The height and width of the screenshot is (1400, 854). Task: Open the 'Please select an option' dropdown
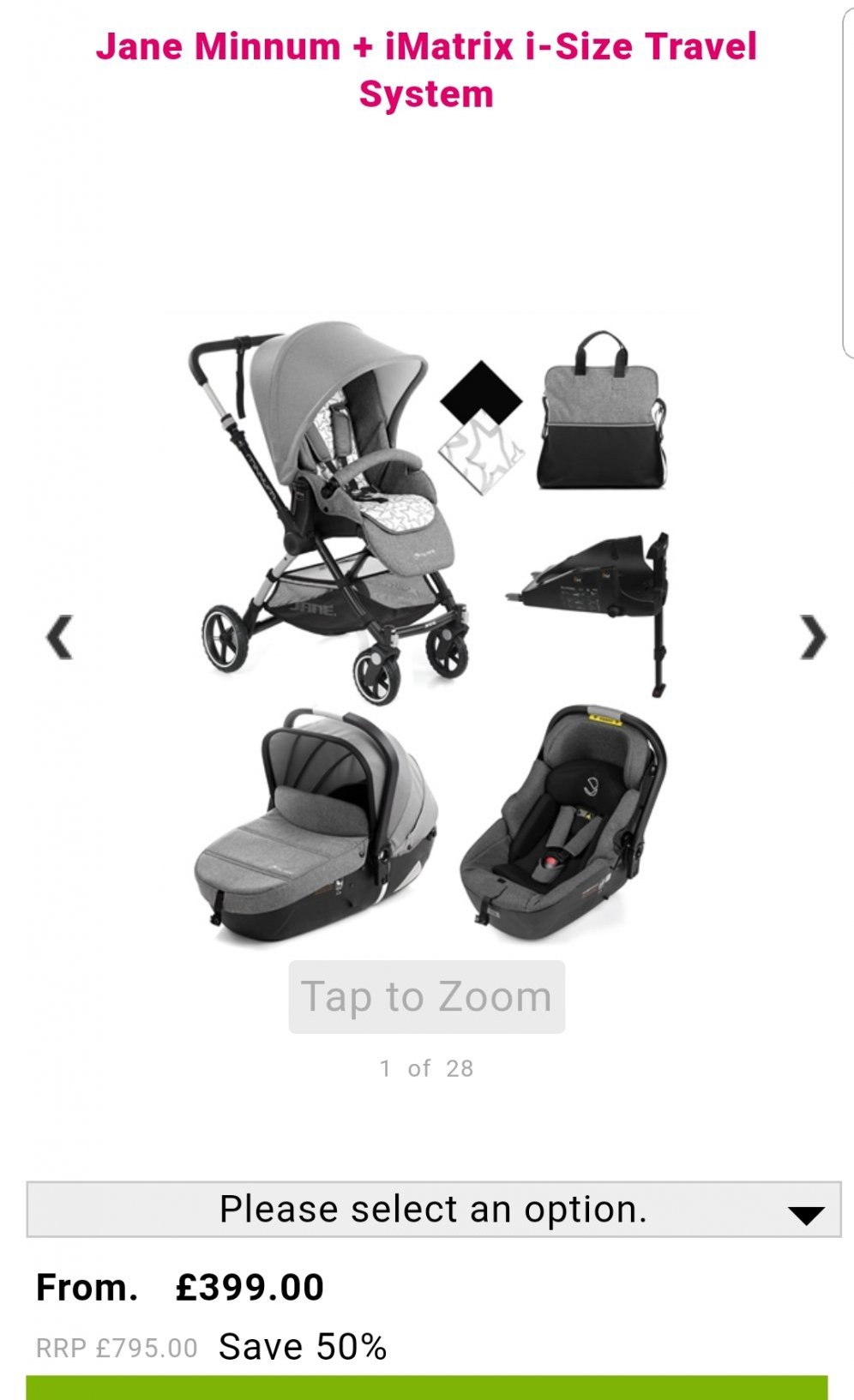(433, 1210)
